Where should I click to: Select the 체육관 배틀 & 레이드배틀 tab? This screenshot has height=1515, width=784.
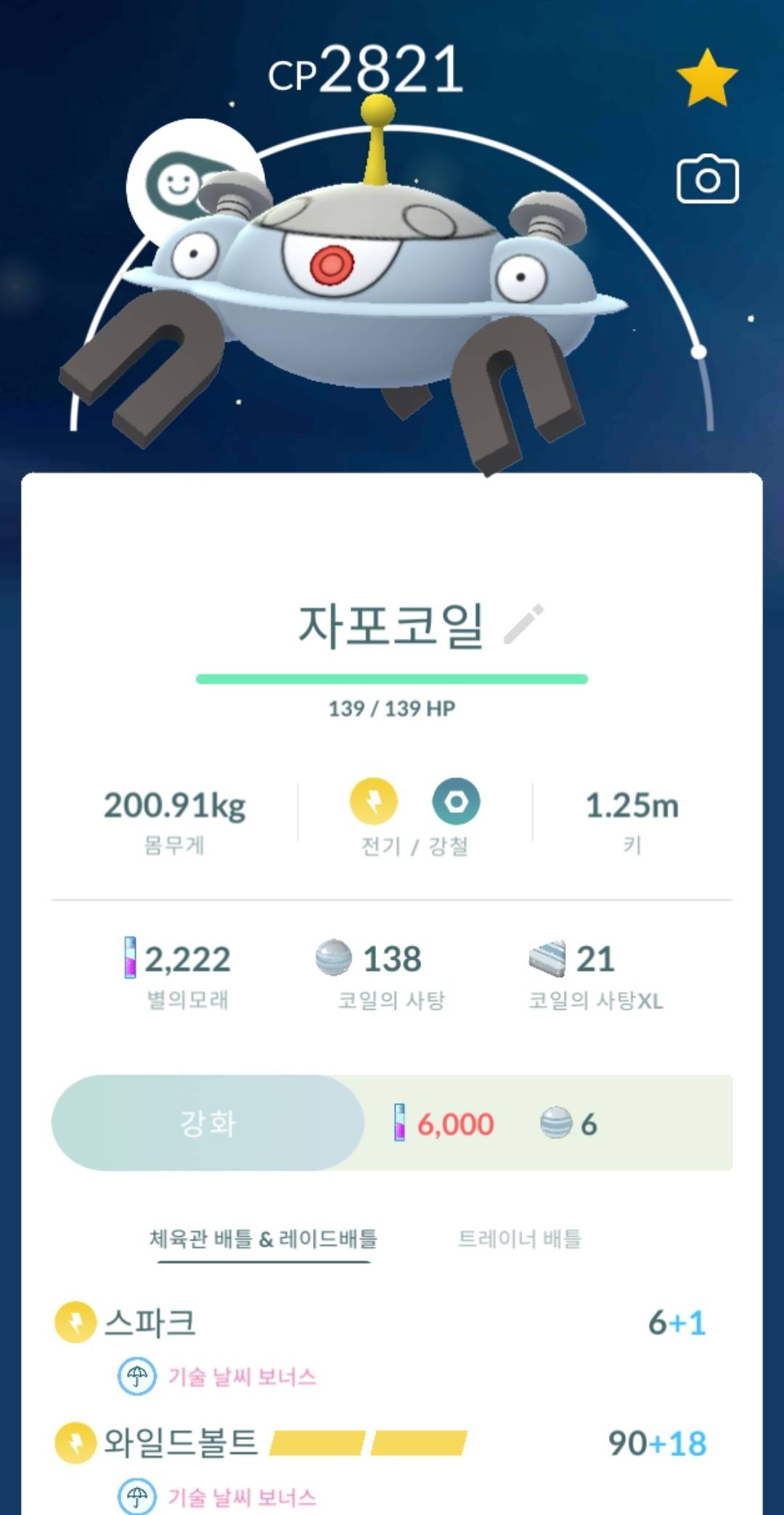coord(263,1238)
